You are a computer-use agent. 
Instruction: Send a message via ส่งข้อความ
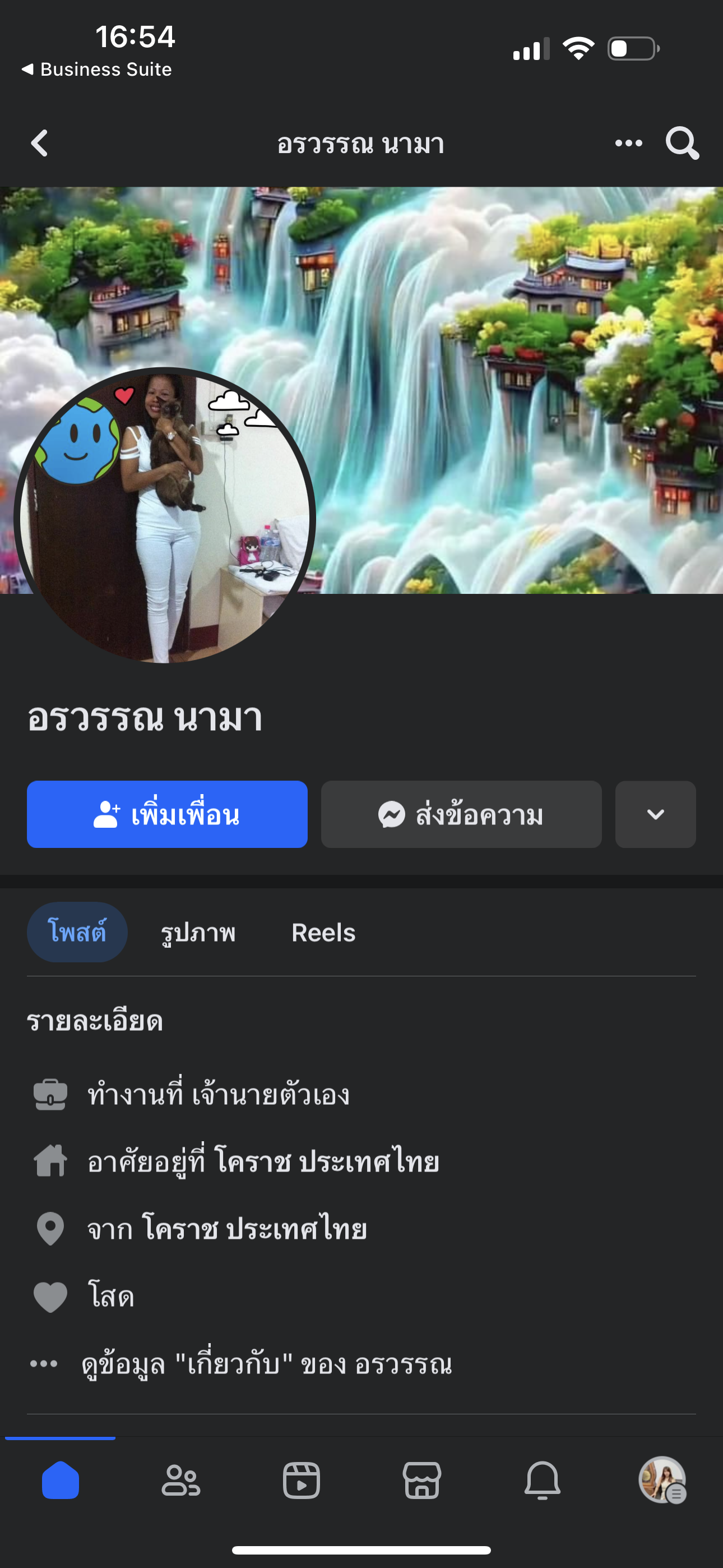461,814
